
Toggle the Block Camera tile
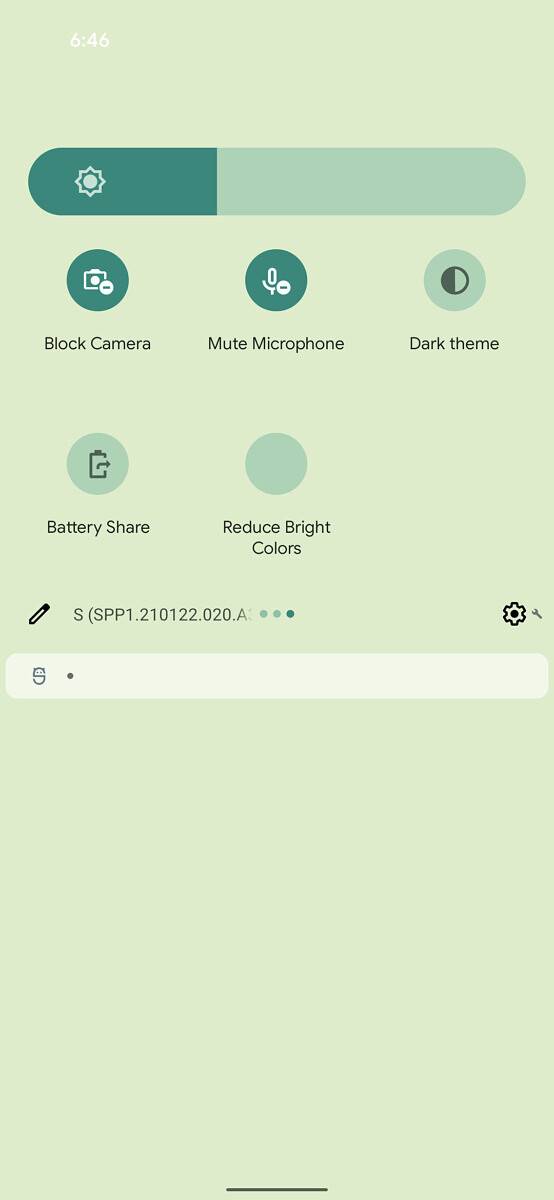click(98, 281)
